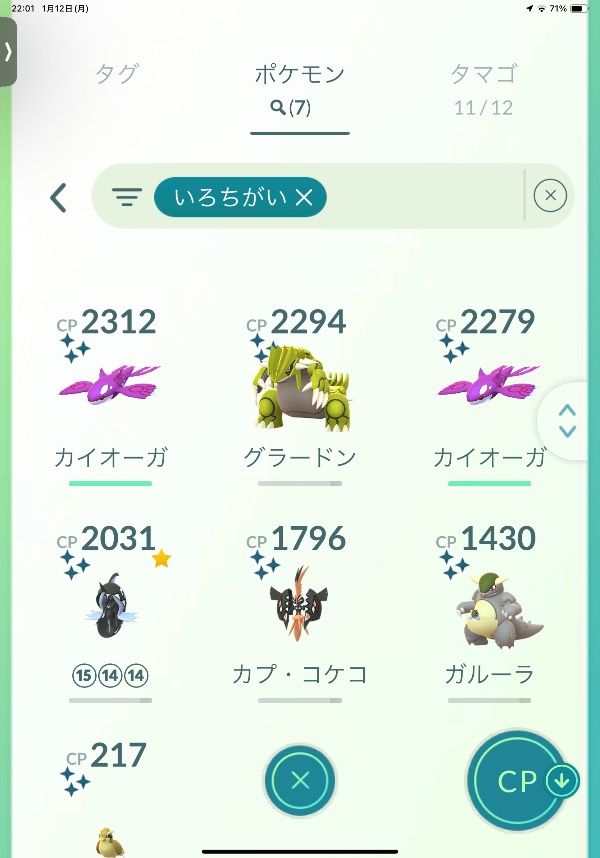600x858 pixels.
Task: Tap the fast scroll handle
Action: click(567, 421)
